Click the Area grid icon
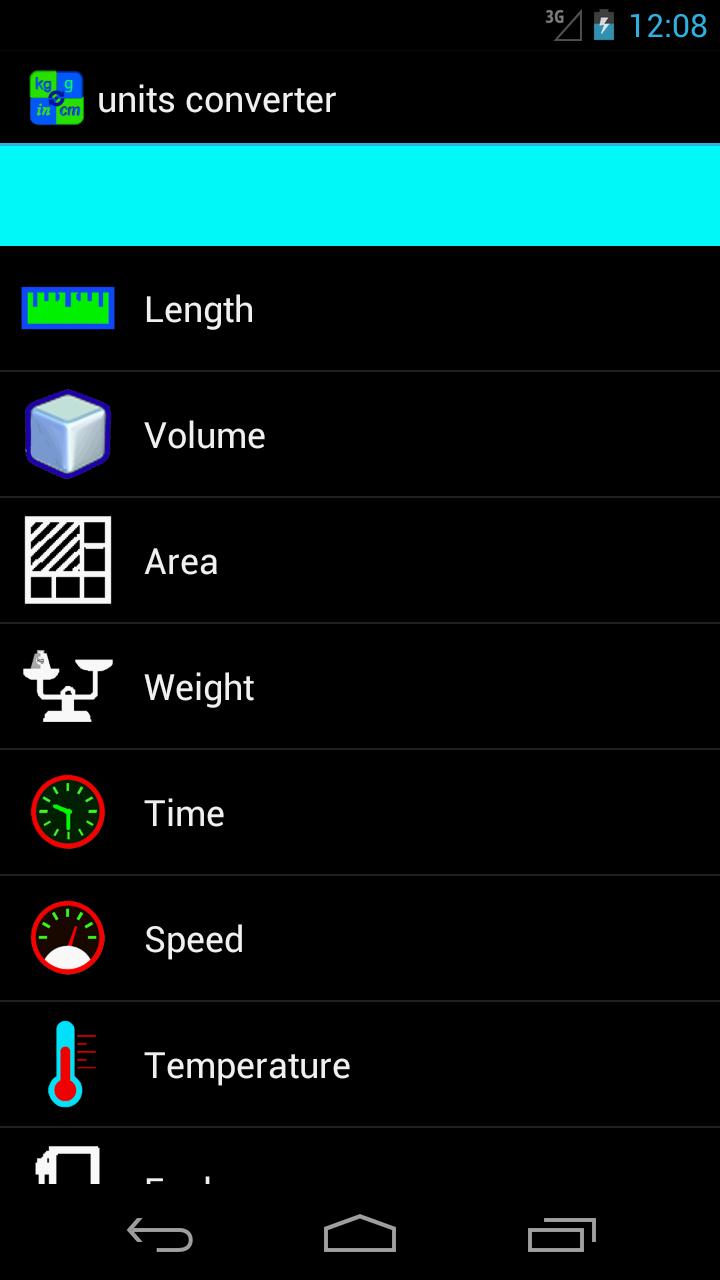720x1280 pixels. (67, 558)
